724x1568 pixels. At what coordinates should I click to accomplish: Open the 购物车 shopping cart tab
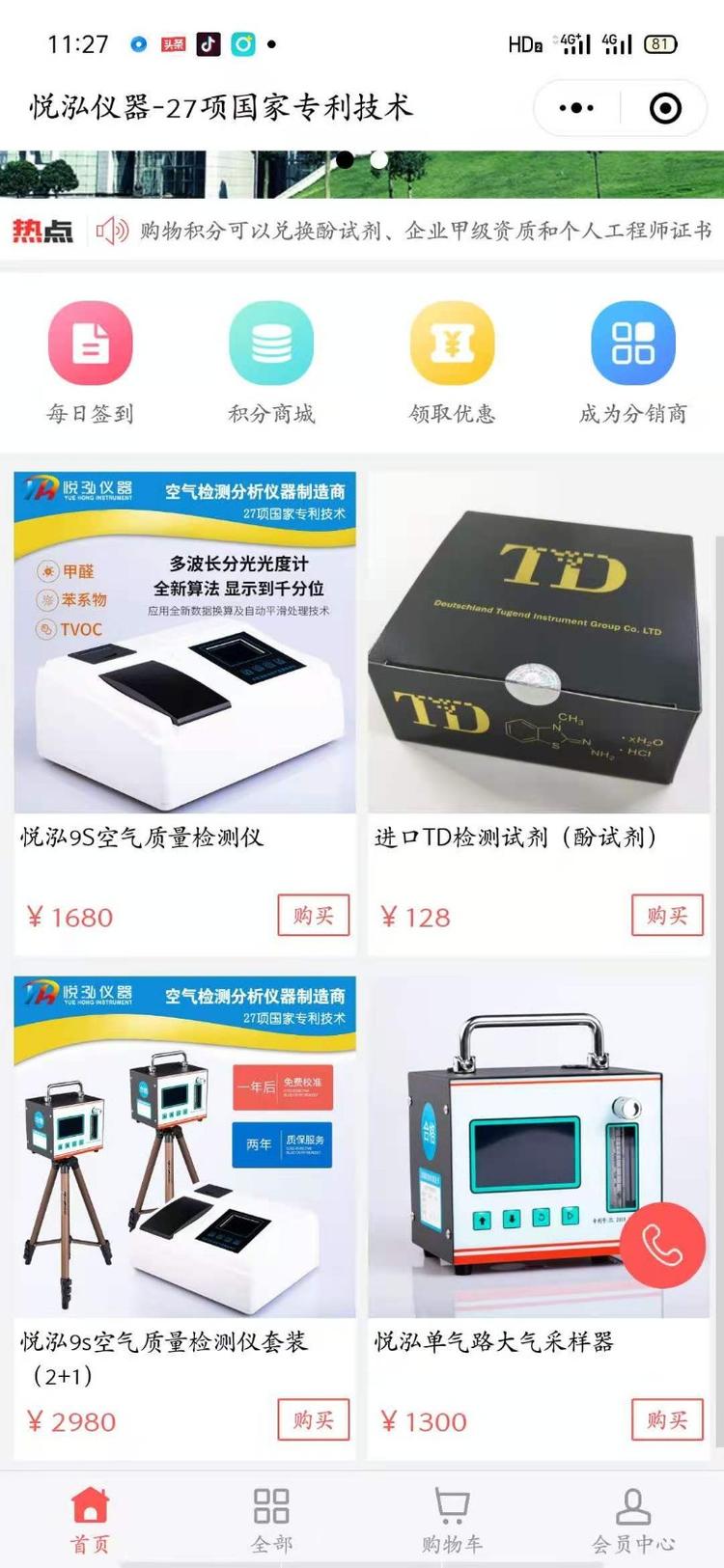[x=452, y=1519]
